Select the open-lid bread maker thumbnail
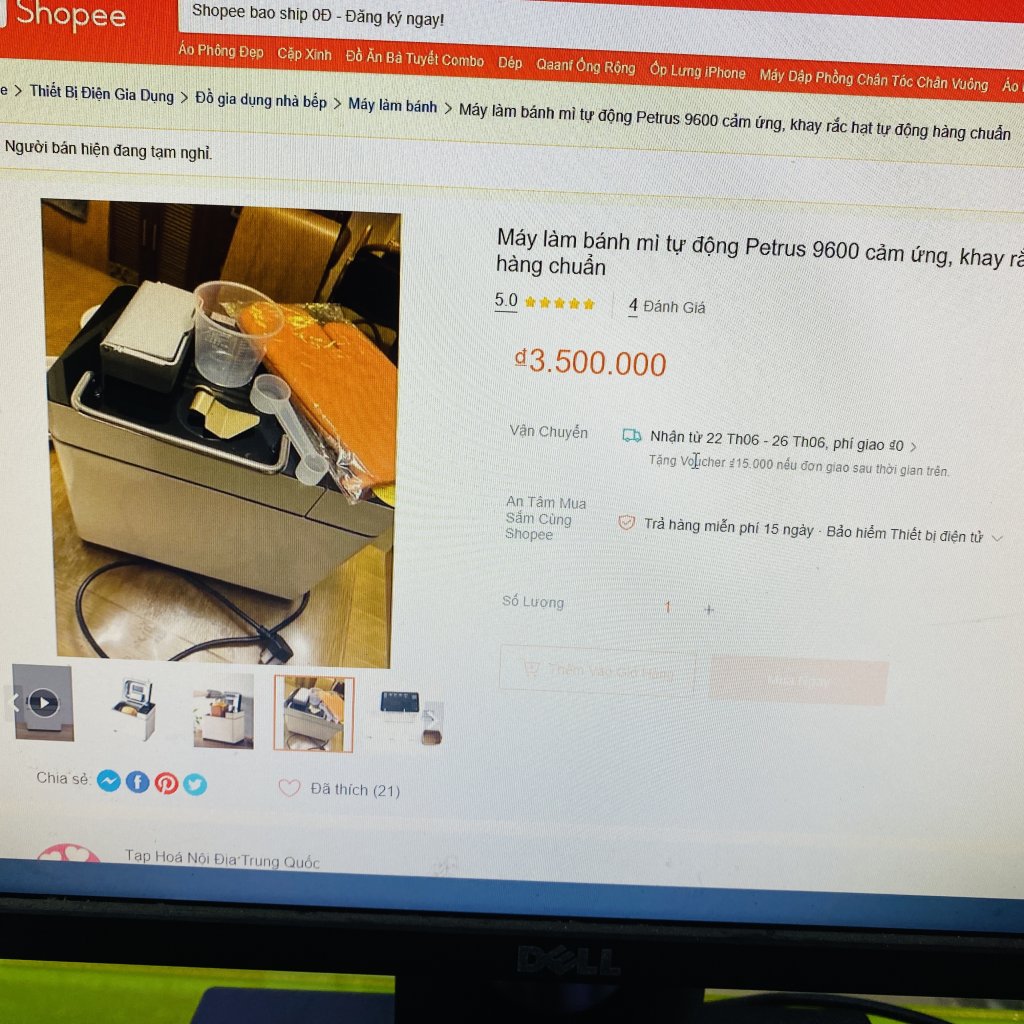Screen dimensions: 1024x1024 pyautogui.click(x=134, y=707)
